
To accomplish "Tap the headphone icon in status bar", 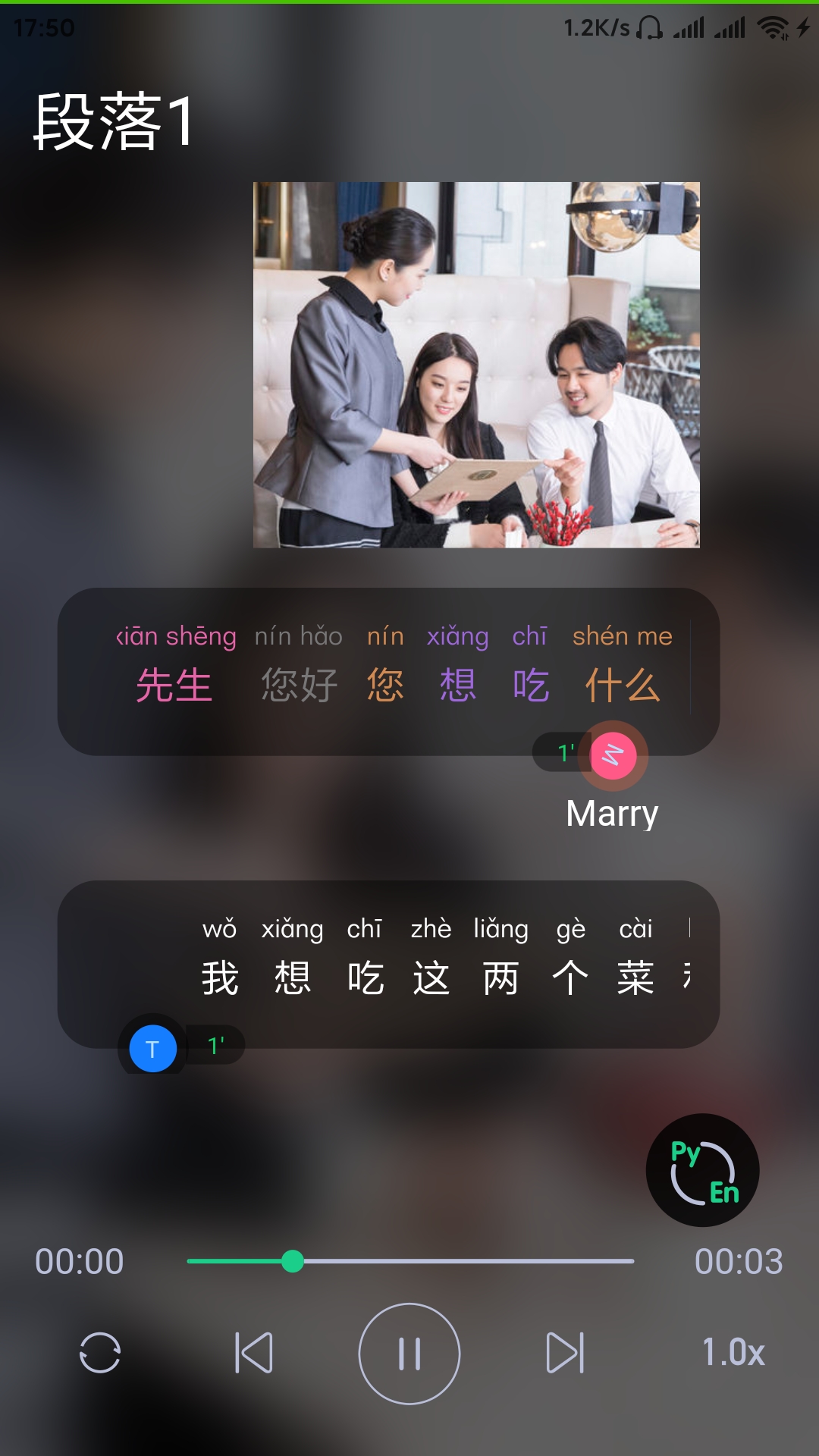I will 651,29.
